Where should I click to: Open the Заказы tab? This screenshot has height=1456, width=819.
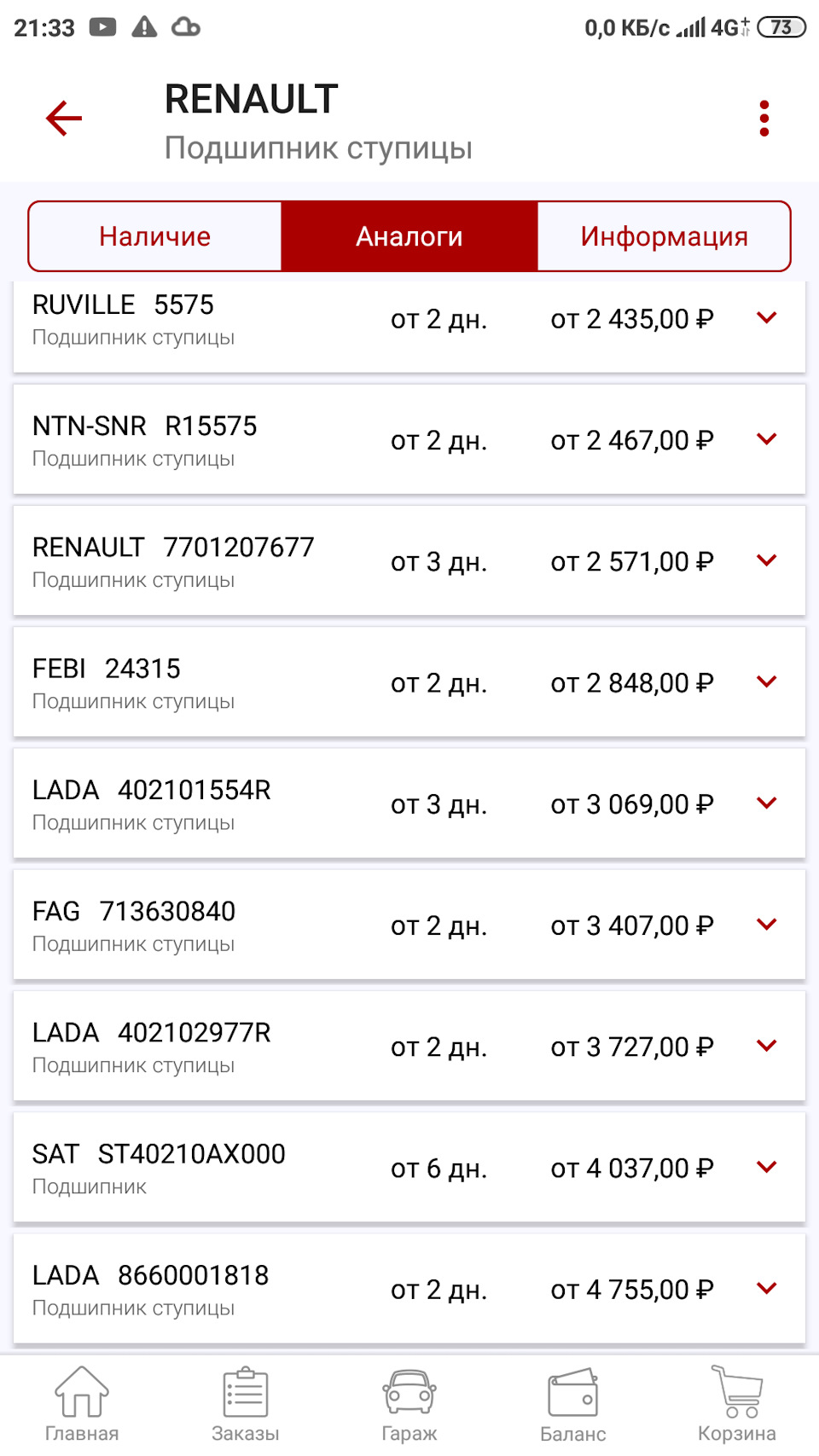(x=246, y=1405)
